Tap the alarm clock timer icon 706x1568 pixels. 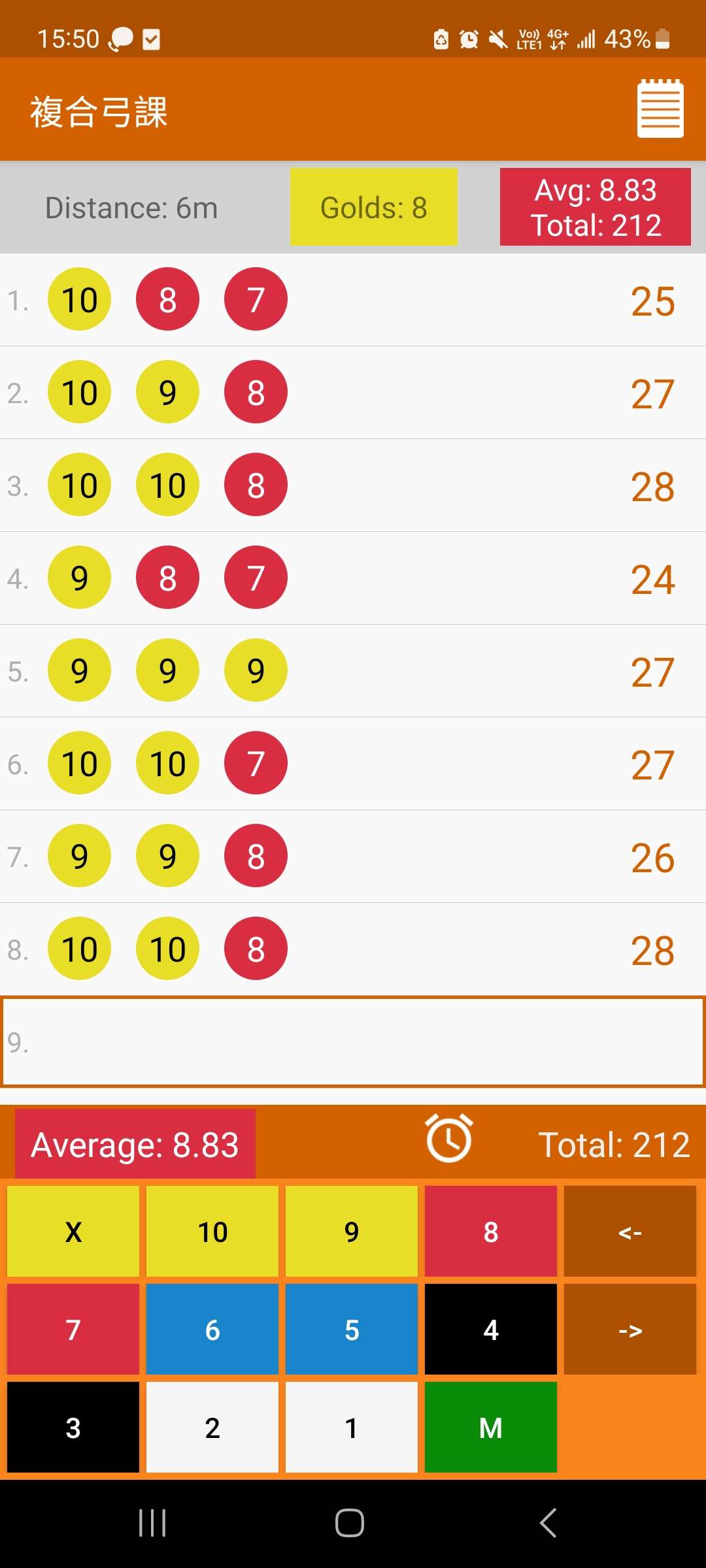449,1138
